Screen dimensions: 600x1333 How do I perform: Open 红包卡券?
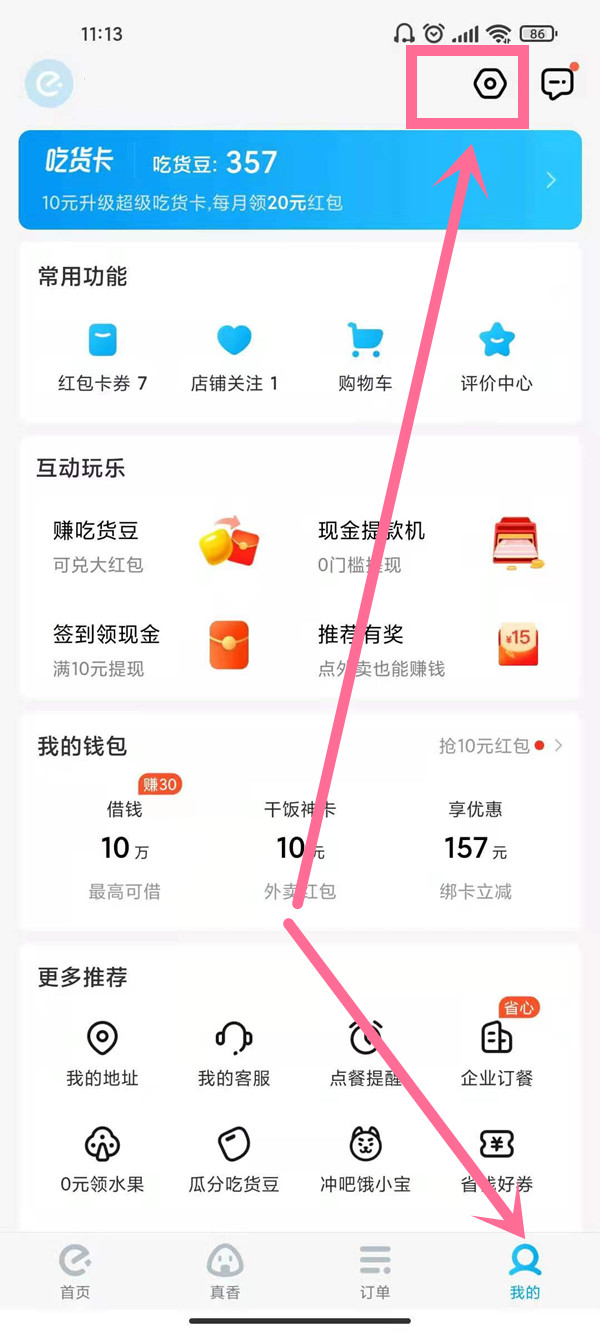click(x=102, y=356)
